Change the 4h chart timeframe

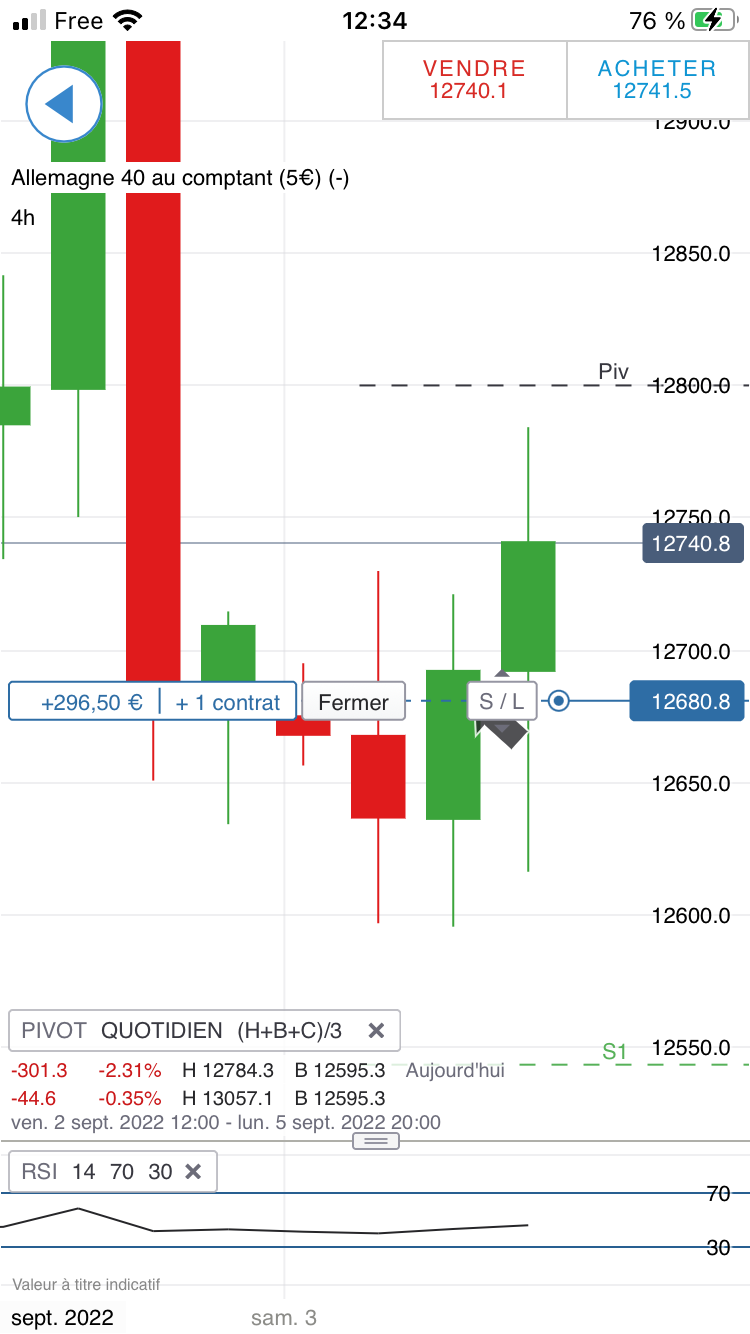pyautogui.click(x=23, y=217)
